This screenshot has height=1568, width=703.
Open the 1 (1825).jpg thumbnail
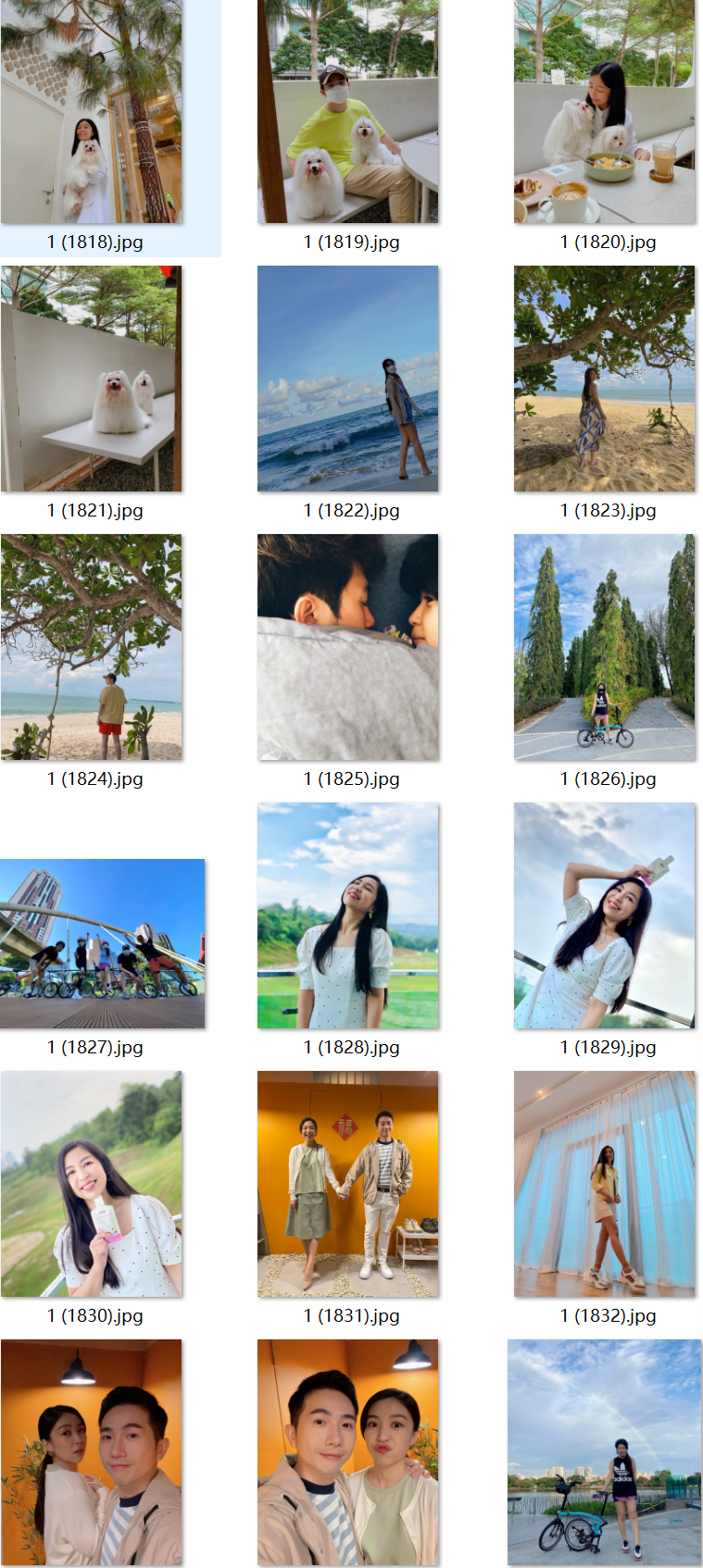(348, 647)
